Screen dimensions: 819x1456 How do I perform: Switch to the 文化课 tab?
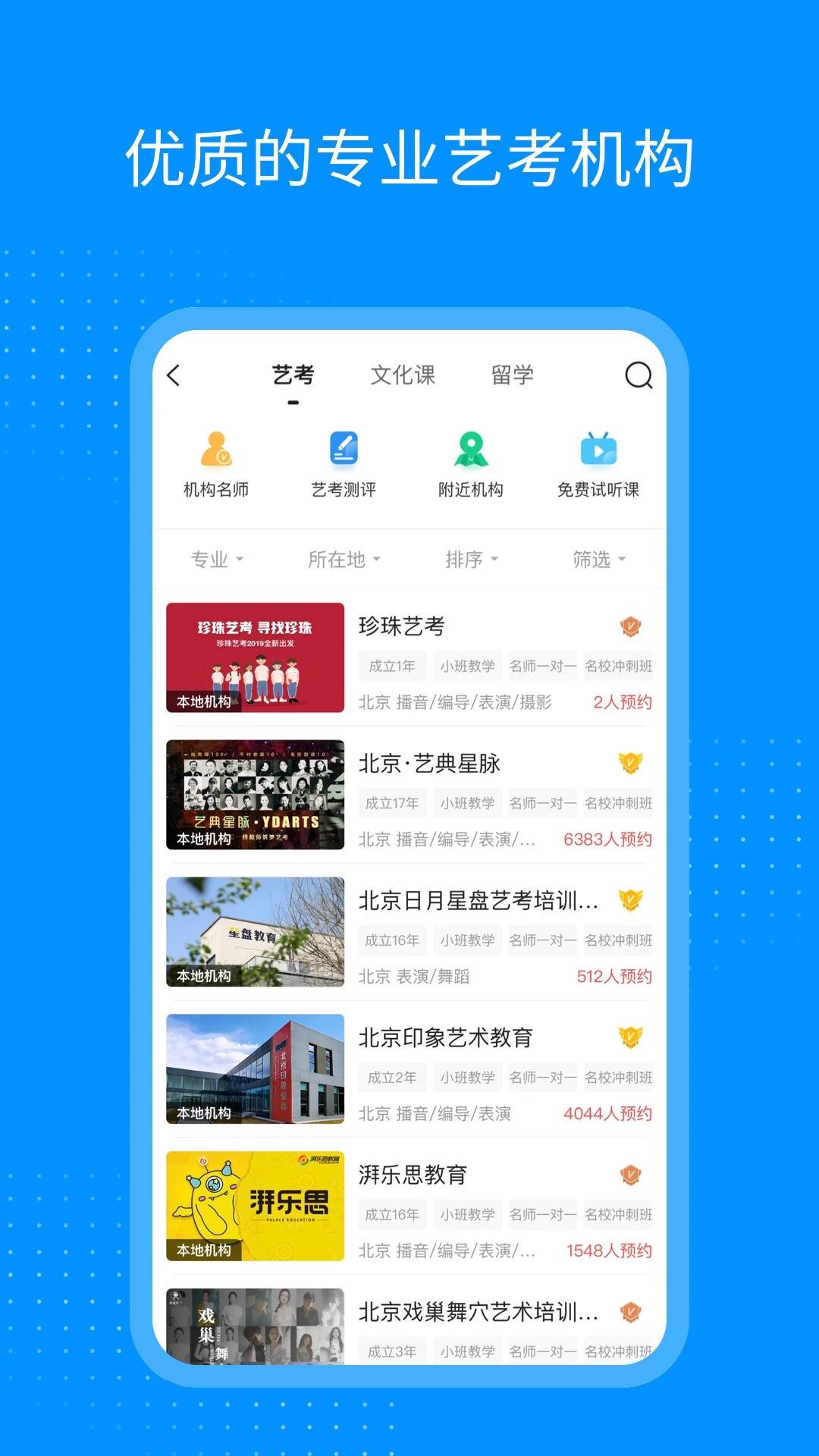(x=403, y=375)
